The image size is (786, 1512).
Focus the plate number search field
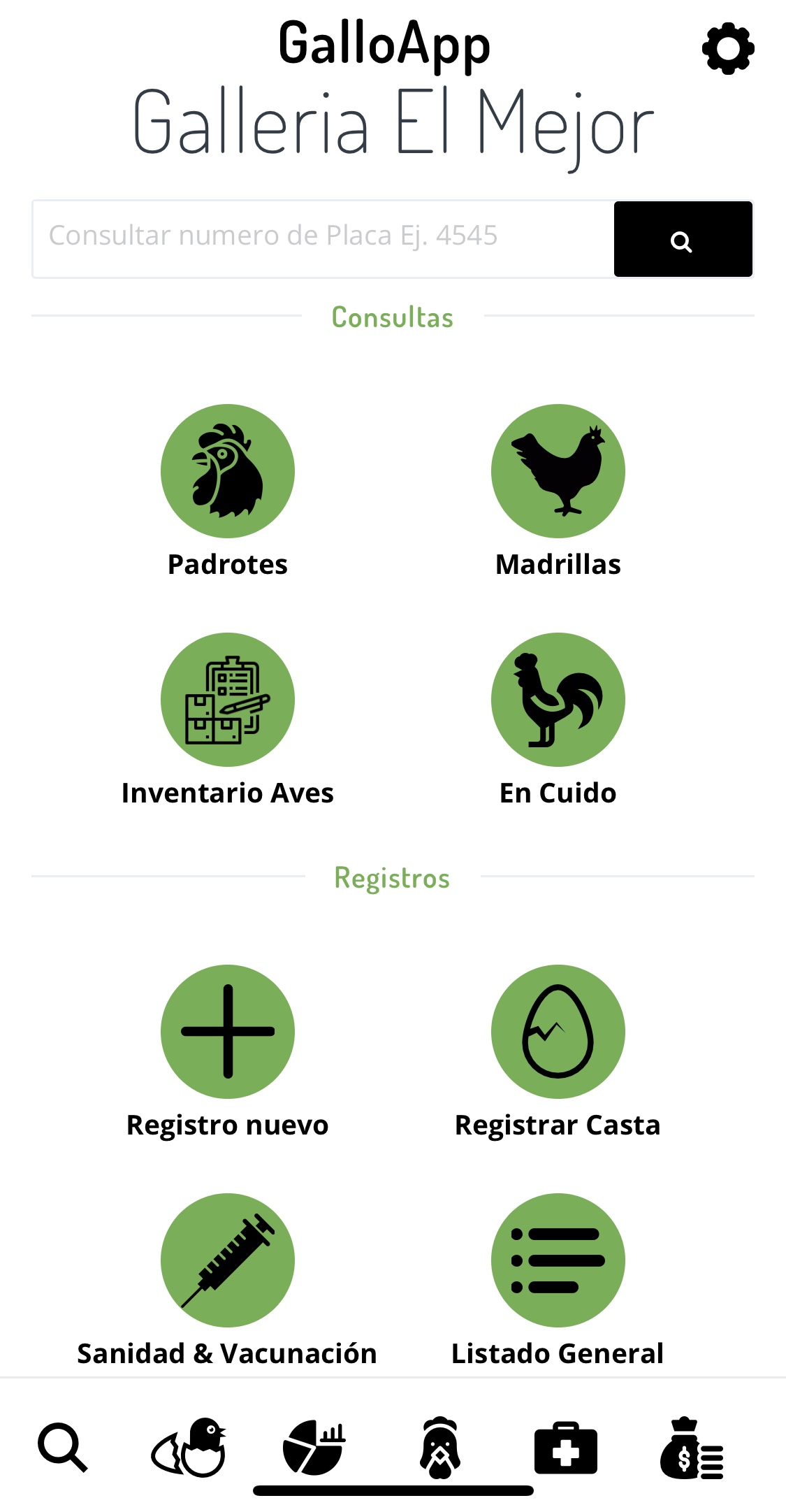click(323, 238)
